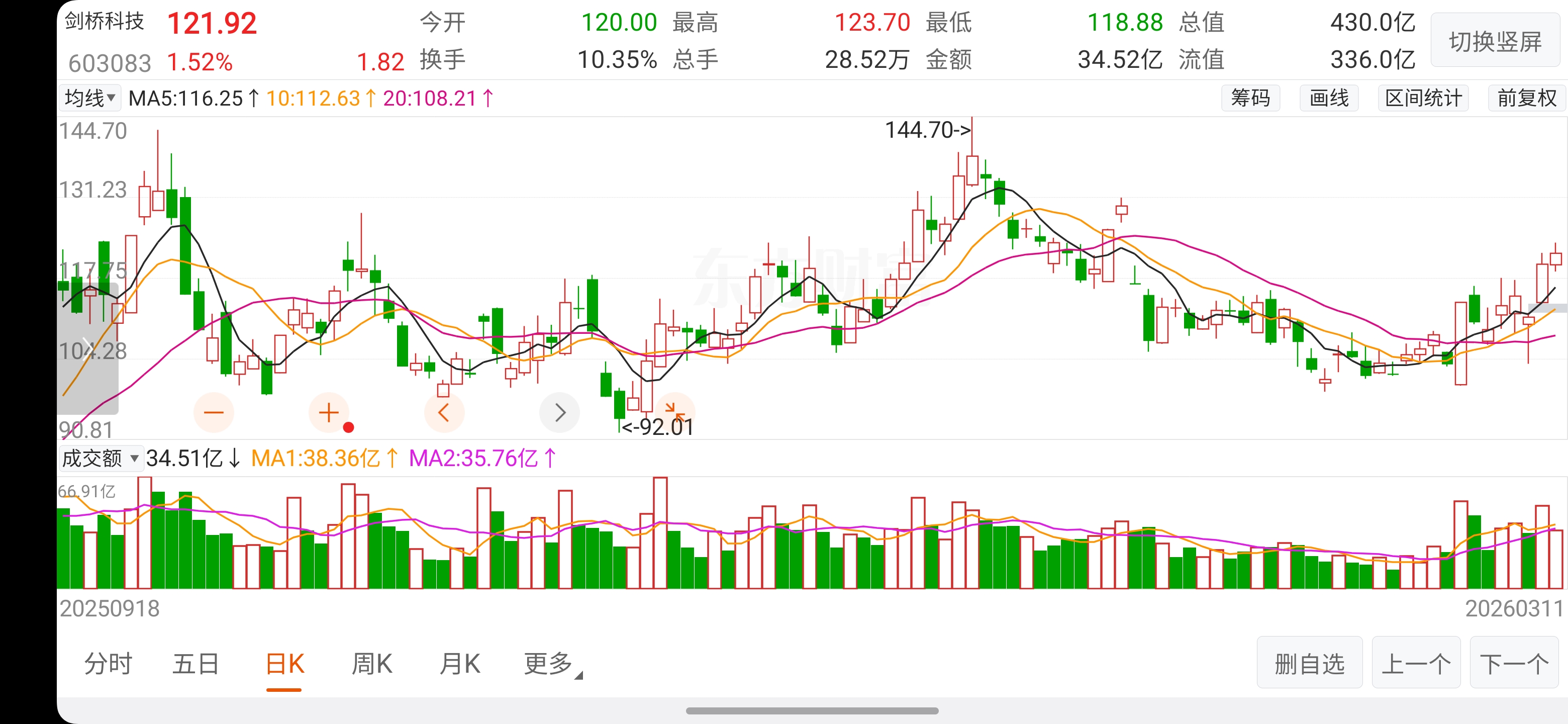Go to the next stock with 下一个
Screen dimensions: 1568x724
[1514, 663]
